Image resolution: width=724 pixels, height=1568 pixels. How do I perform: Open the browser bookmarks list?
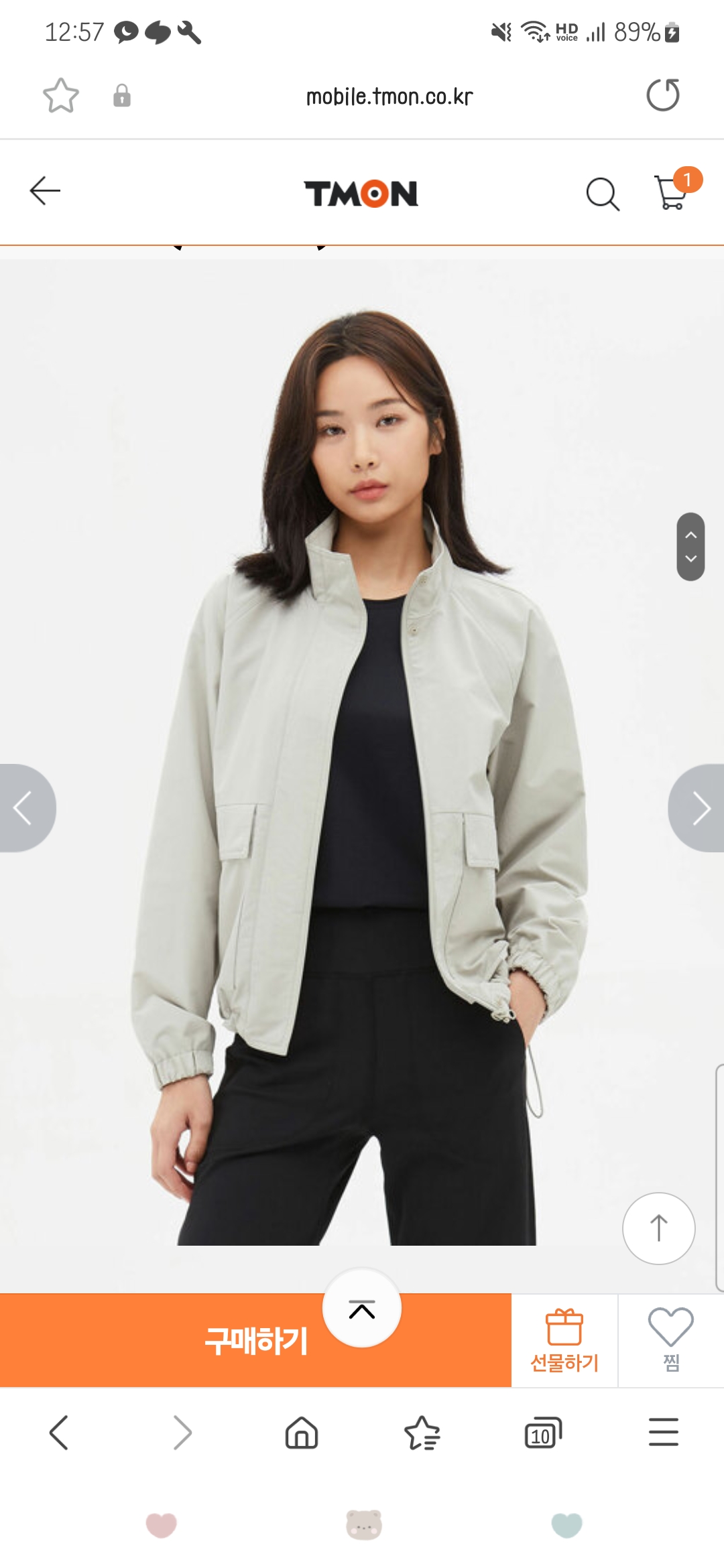[x=422, y=1433]
